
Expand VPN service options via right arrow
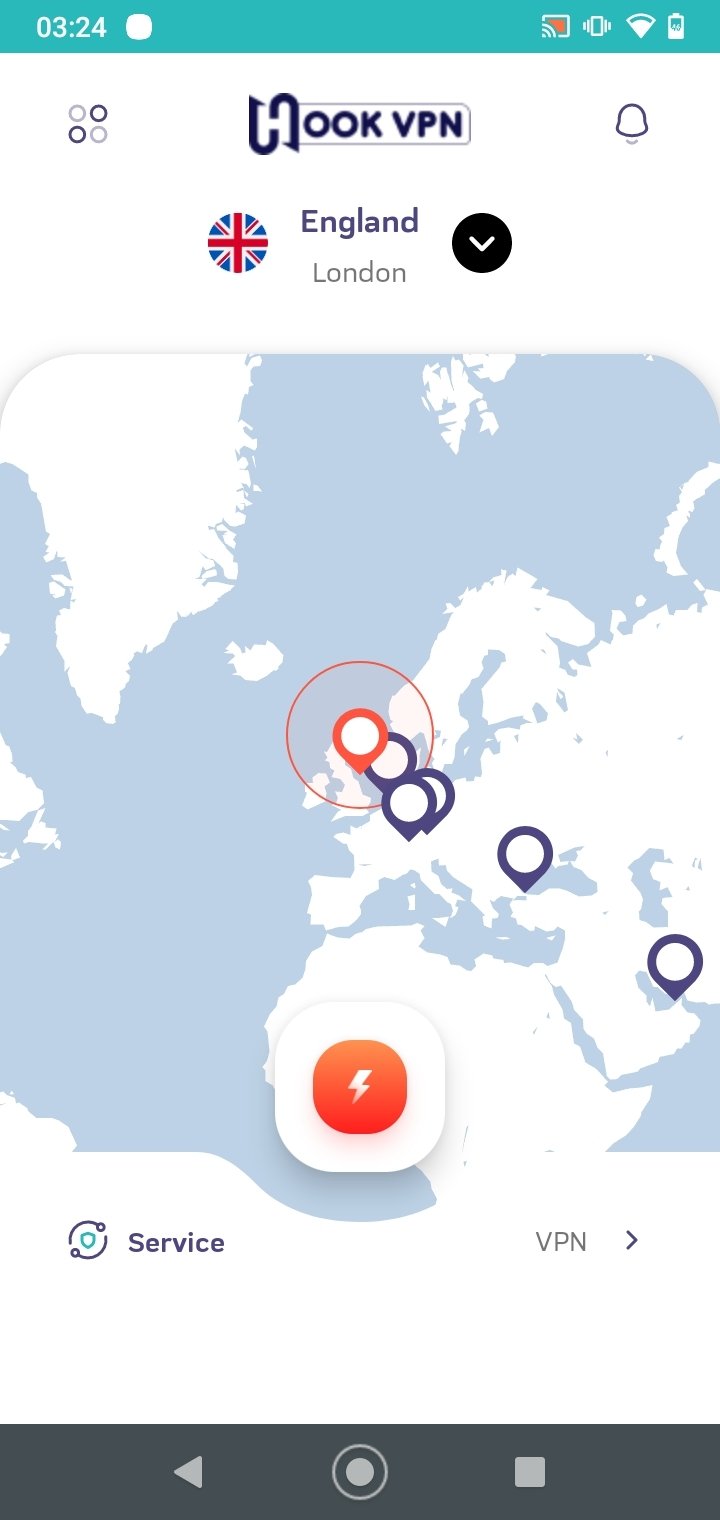pyautogui.click(x=632, y=1240)
